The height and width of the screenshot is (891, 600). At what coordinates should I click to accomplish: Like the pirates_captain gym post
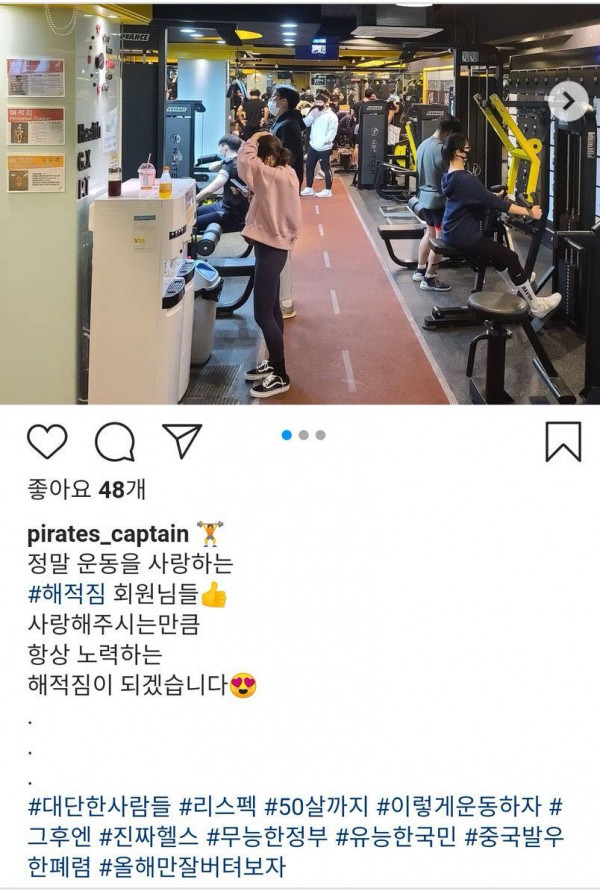tap(47, 441)
